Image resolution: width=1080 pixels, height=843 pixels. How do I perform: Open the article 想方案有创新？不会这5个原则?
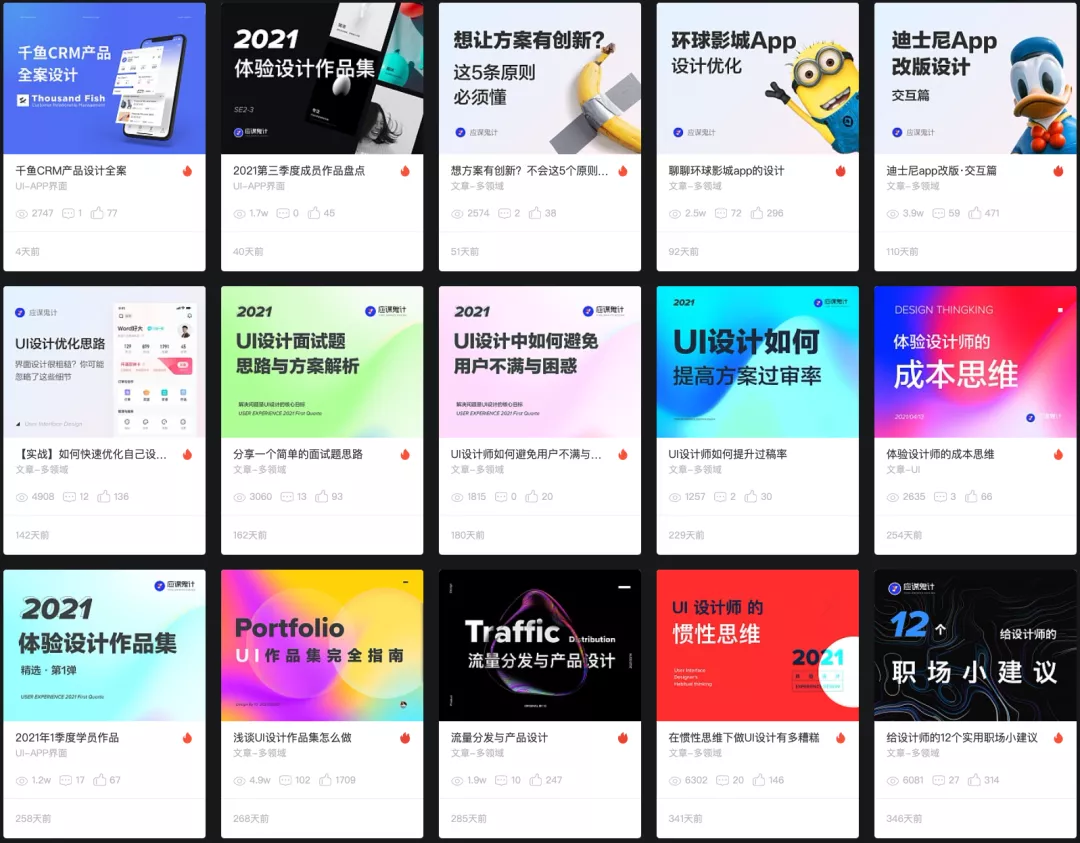tap(539, 136)
